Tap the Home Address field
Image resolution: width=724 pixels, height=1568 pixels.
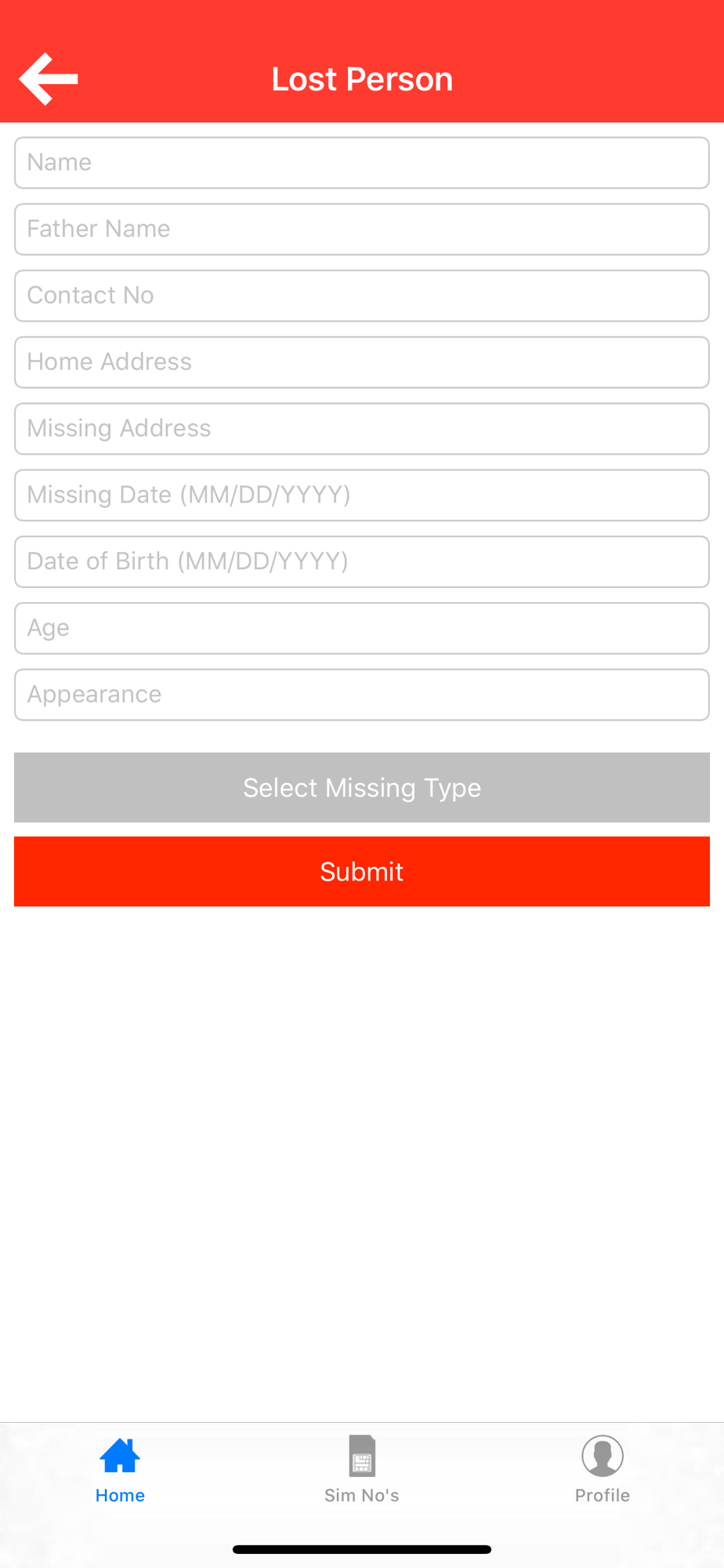(362, 362)
